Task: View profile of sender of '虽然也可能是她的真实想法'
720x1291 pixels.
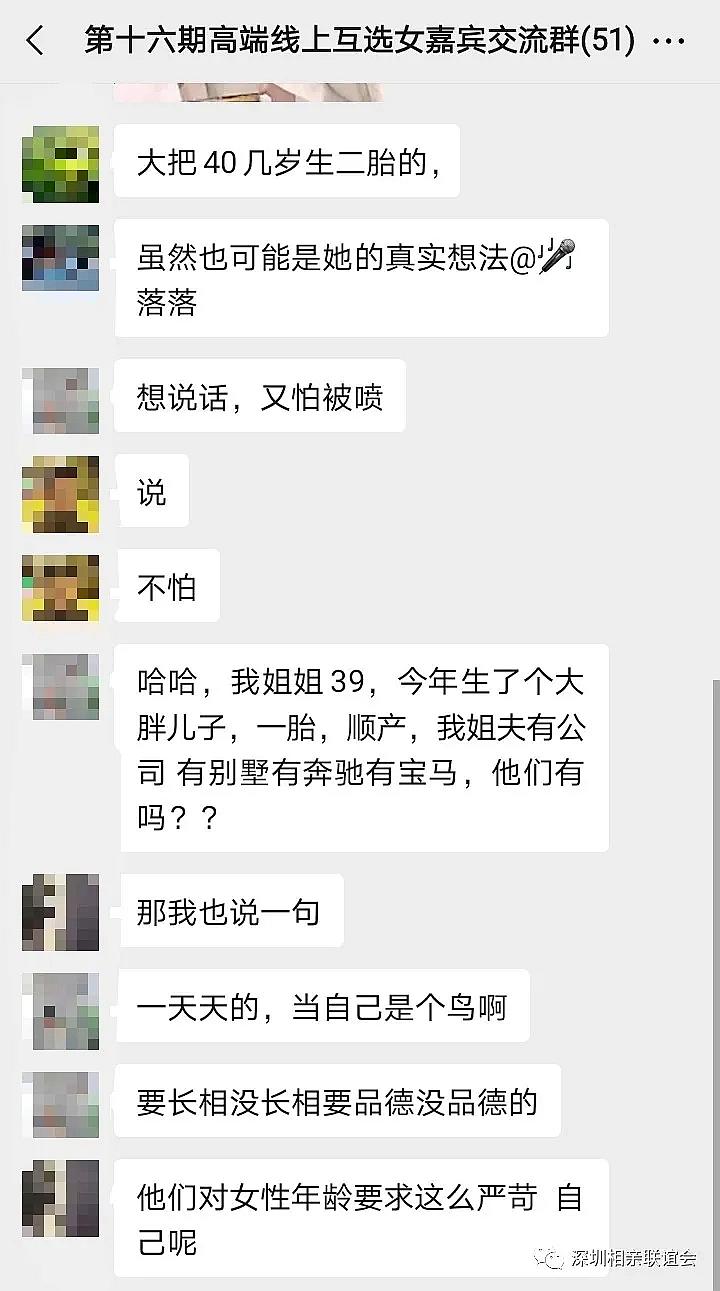Action: tap(61, 259)
